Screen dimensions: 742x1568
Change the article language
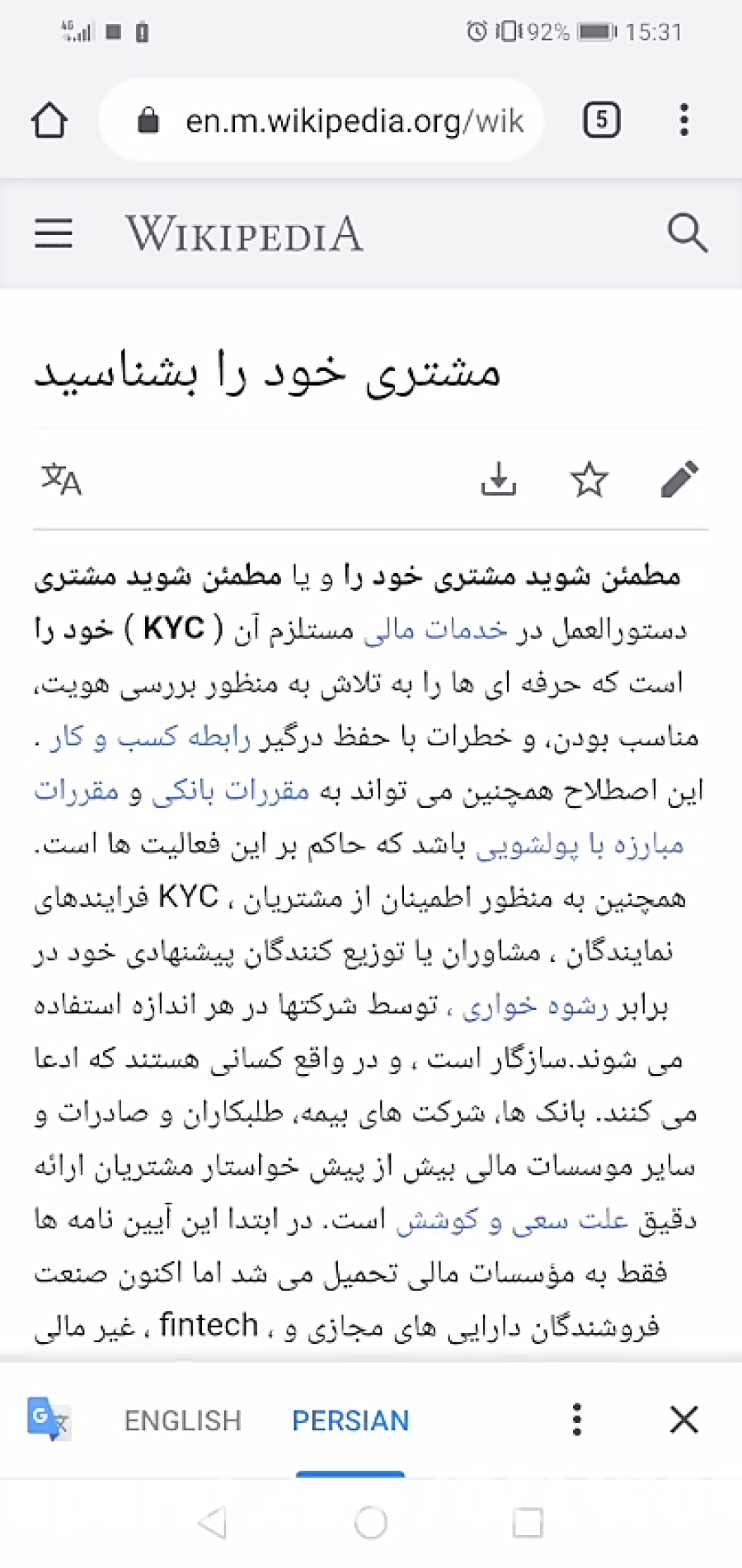coord(61,479)
